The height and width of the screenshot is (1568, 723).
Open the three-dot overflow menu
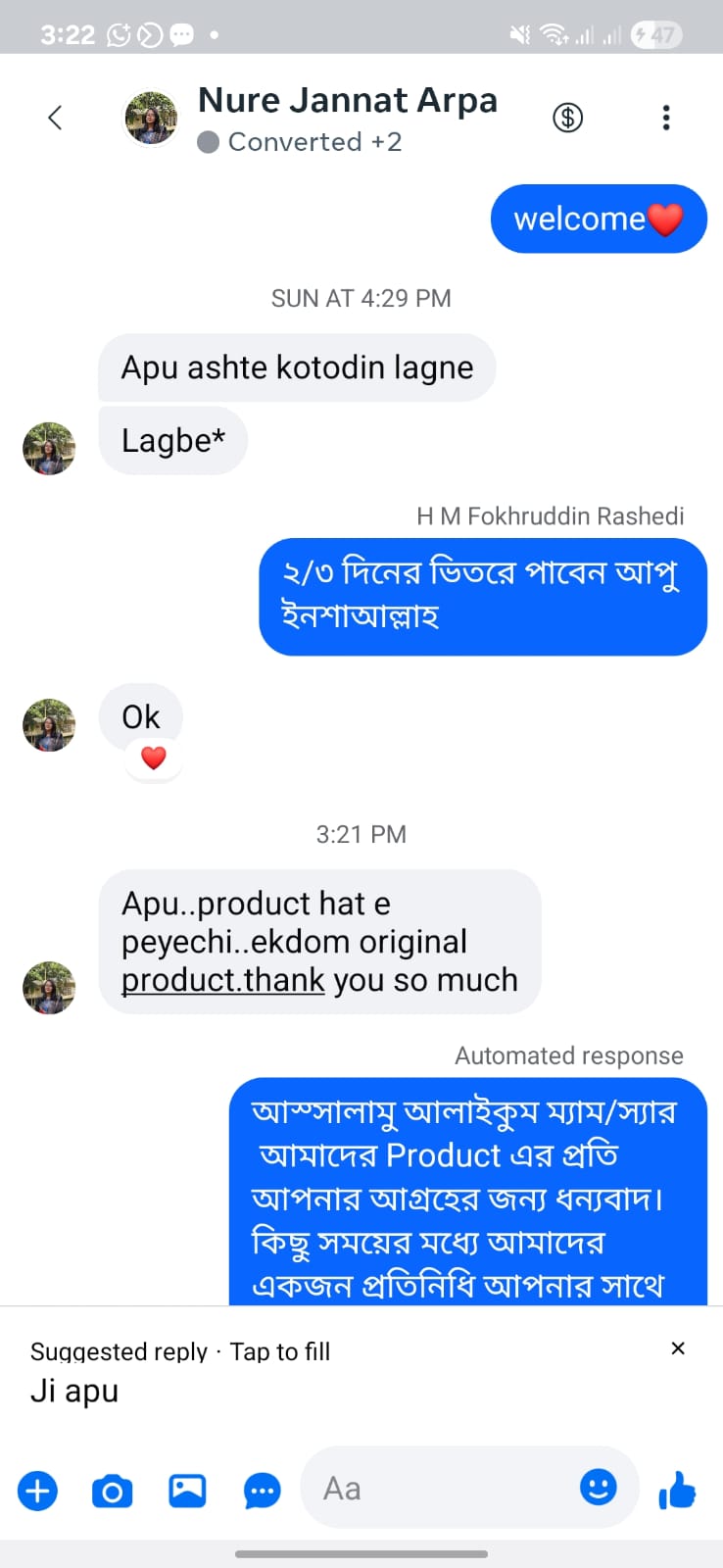pos(666,118)
